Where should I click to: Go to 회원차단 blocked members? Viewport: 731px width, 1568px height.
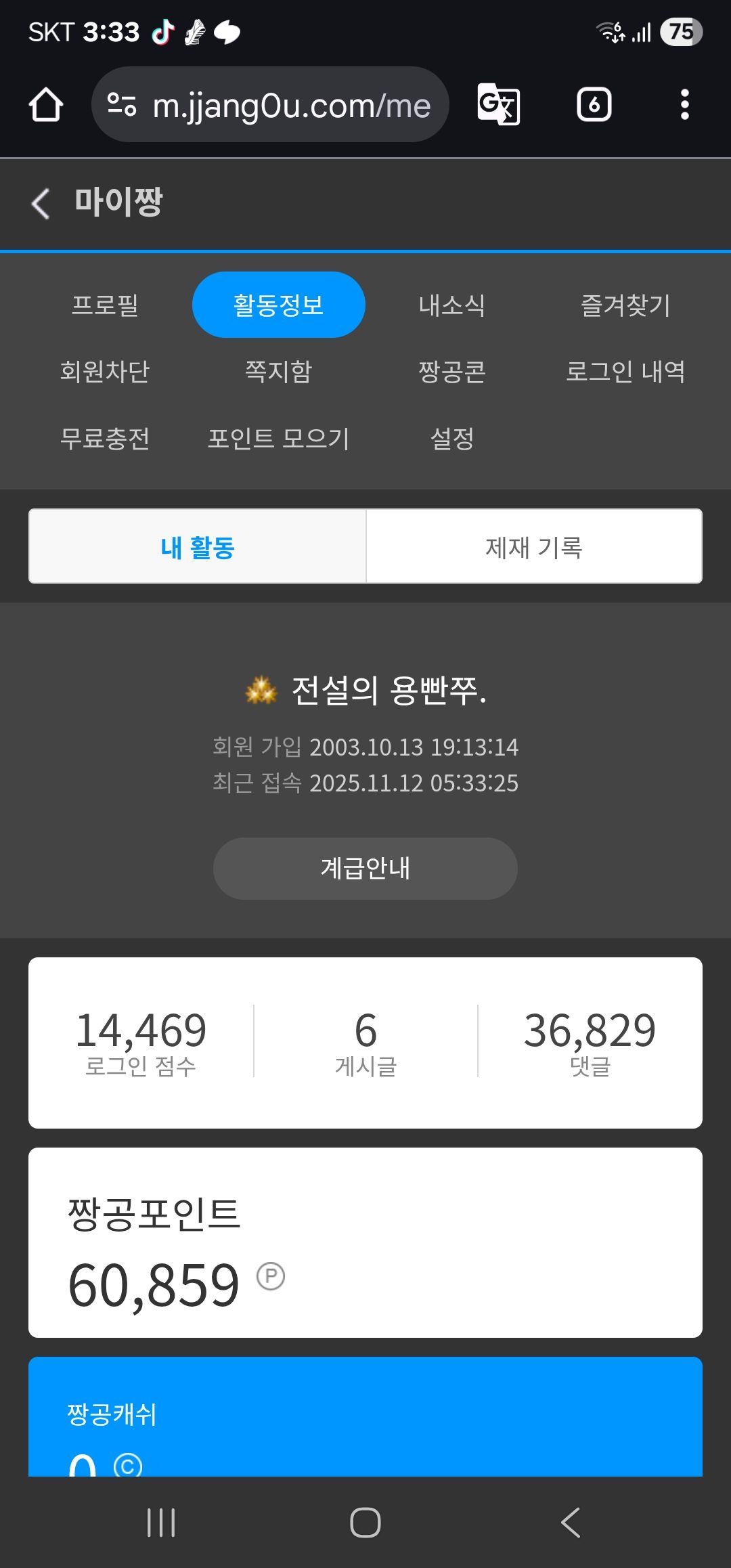coord(105,371)
